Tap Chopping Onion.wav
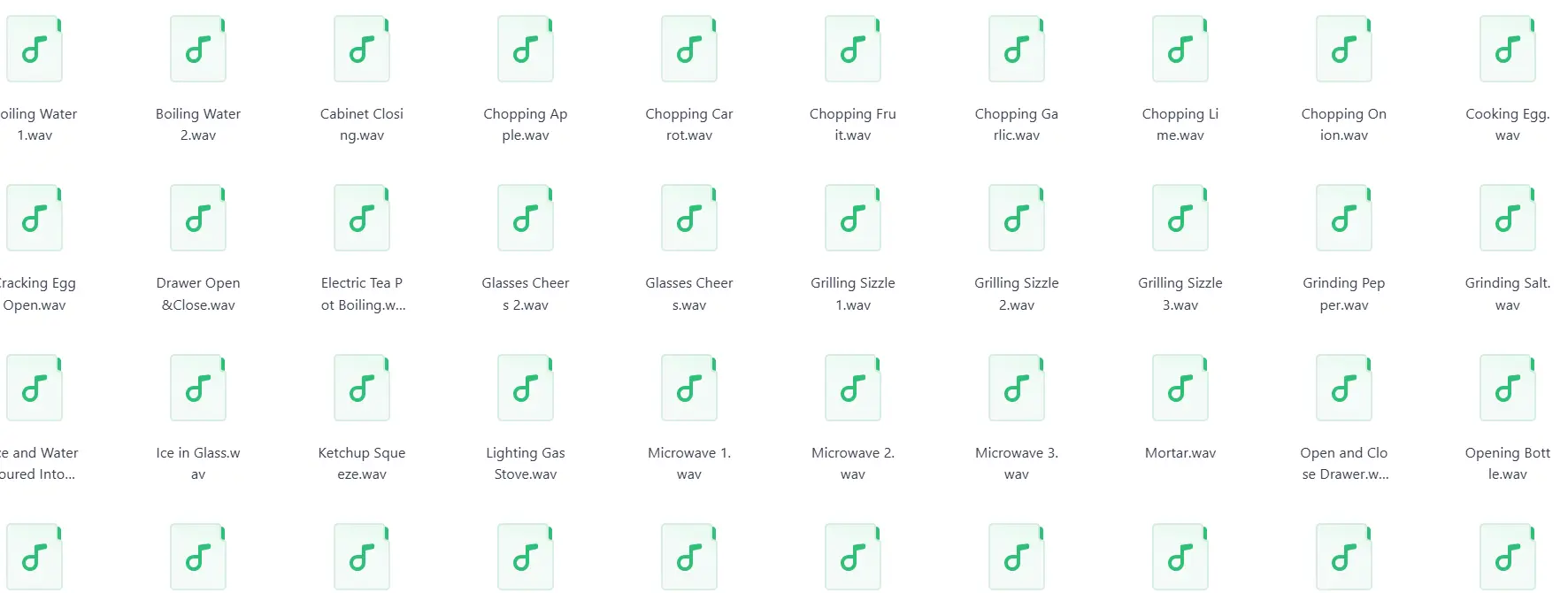The height and width of the screenshot is (593, 1568). point(1343,50)
